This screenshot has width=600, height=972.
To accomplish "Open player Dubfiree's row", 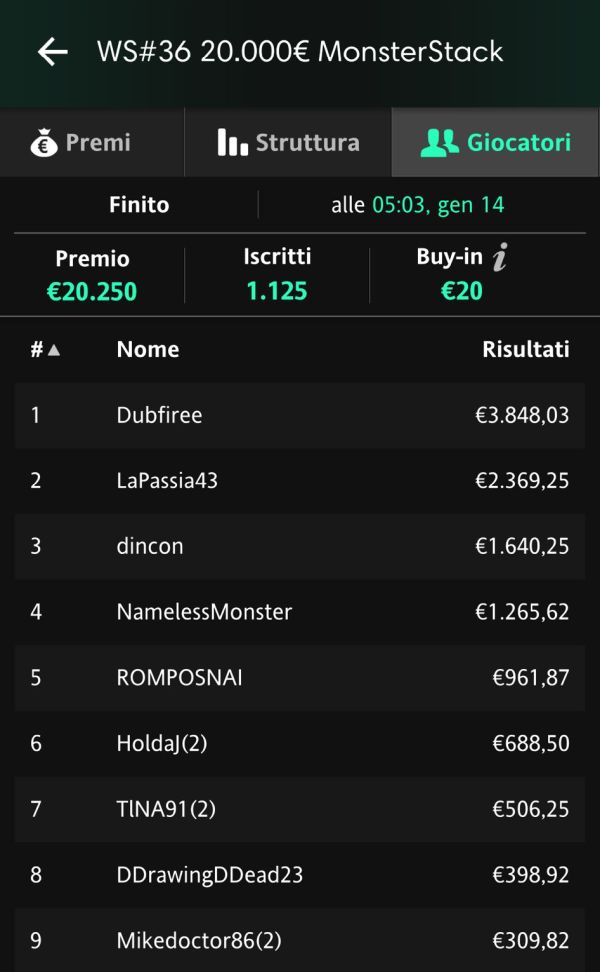I will click(x=300, y=415).
